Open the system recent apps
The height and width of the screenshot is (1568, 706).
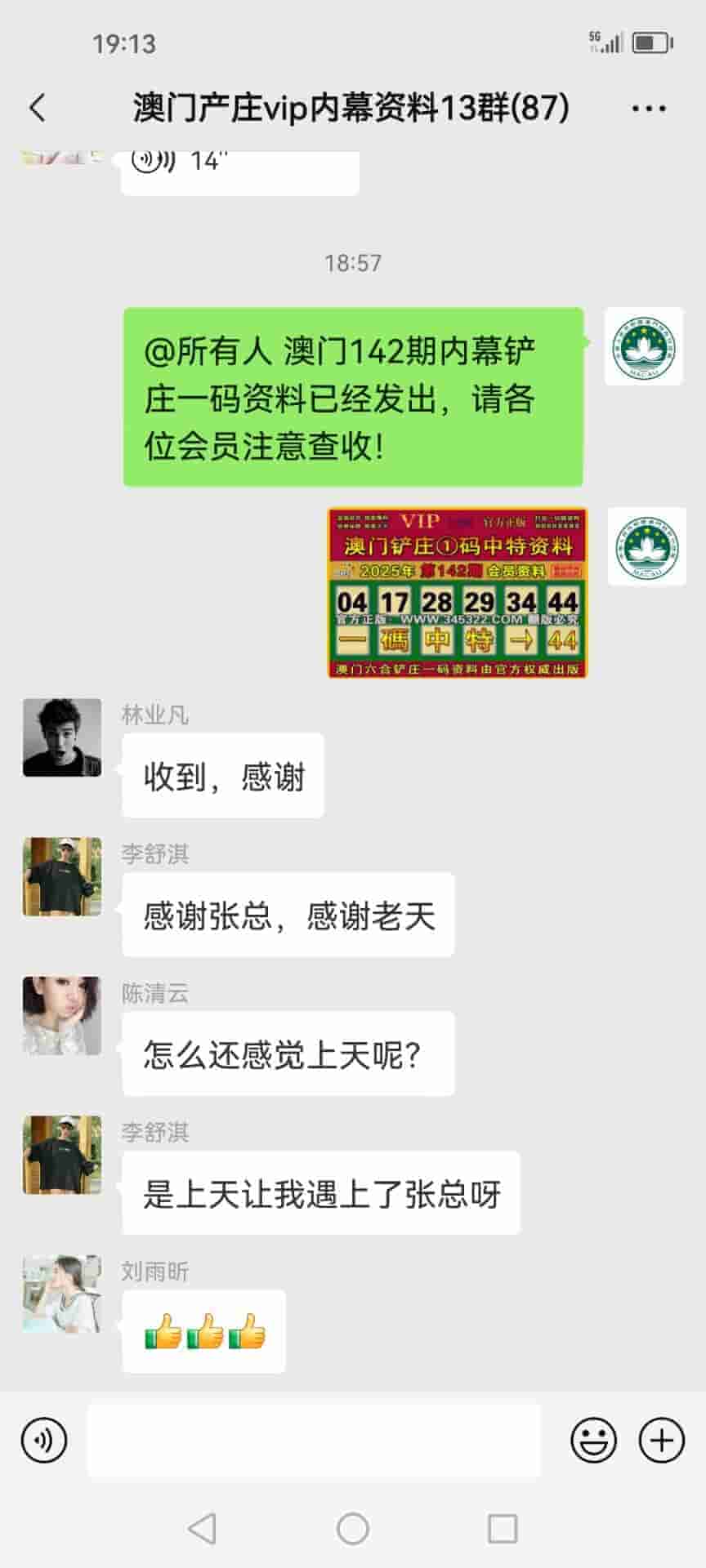pos(502,1528)
